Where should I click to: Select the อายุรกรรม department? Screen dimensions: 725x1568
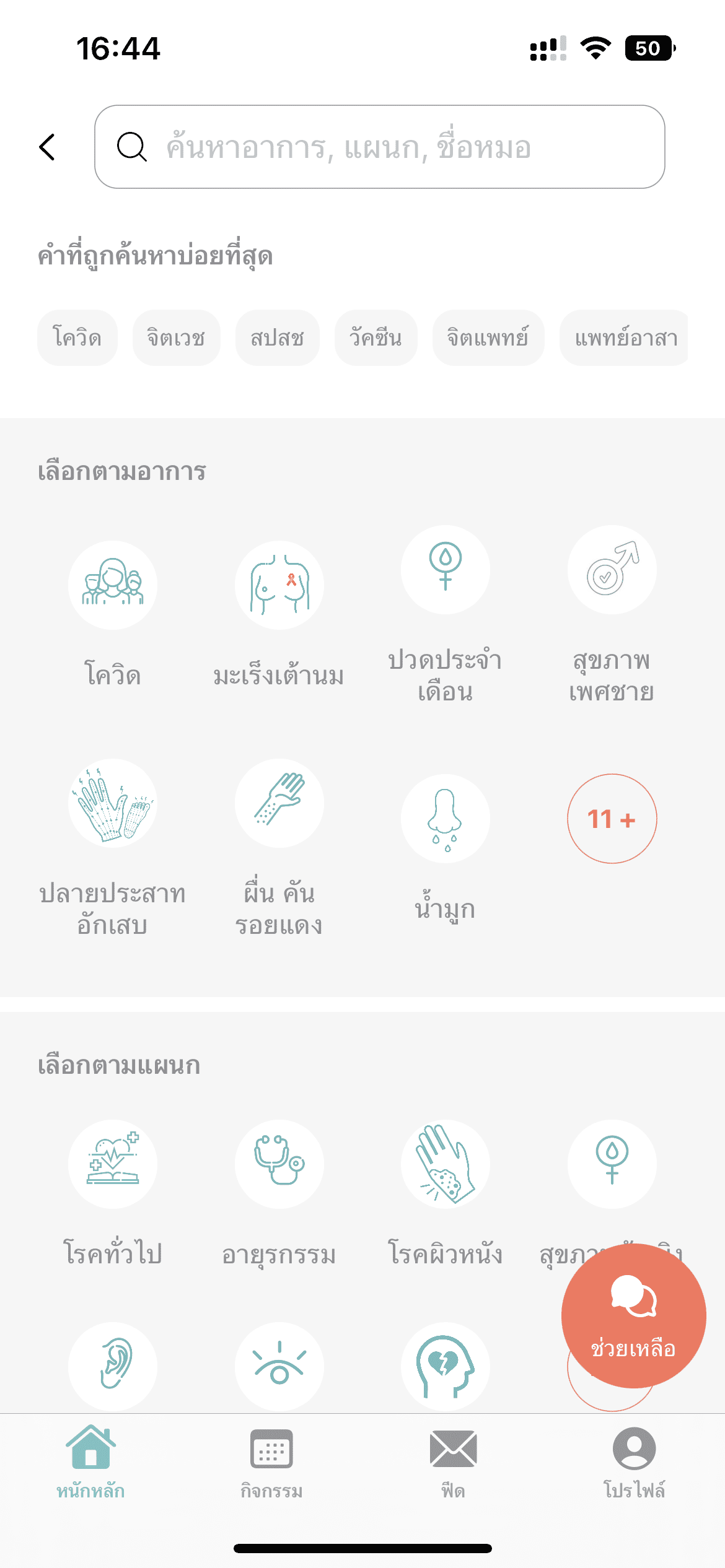tap(279, 1193)
